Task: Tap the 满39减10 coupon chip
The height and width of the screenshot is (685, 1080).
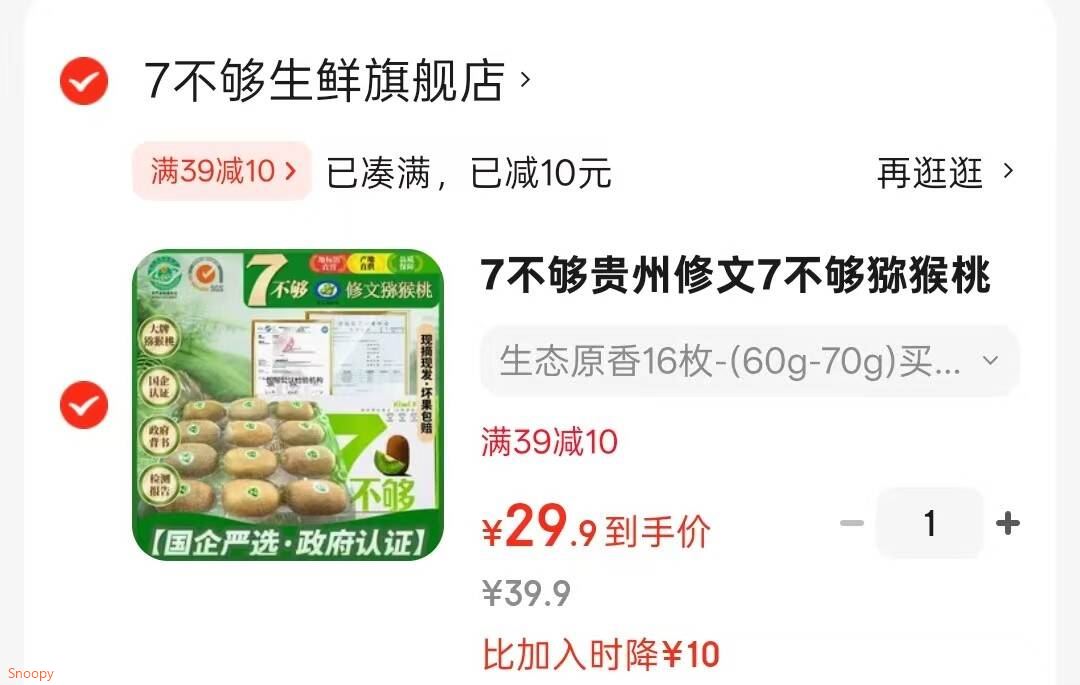Action: pyautogui.click(x=222, y=171)
